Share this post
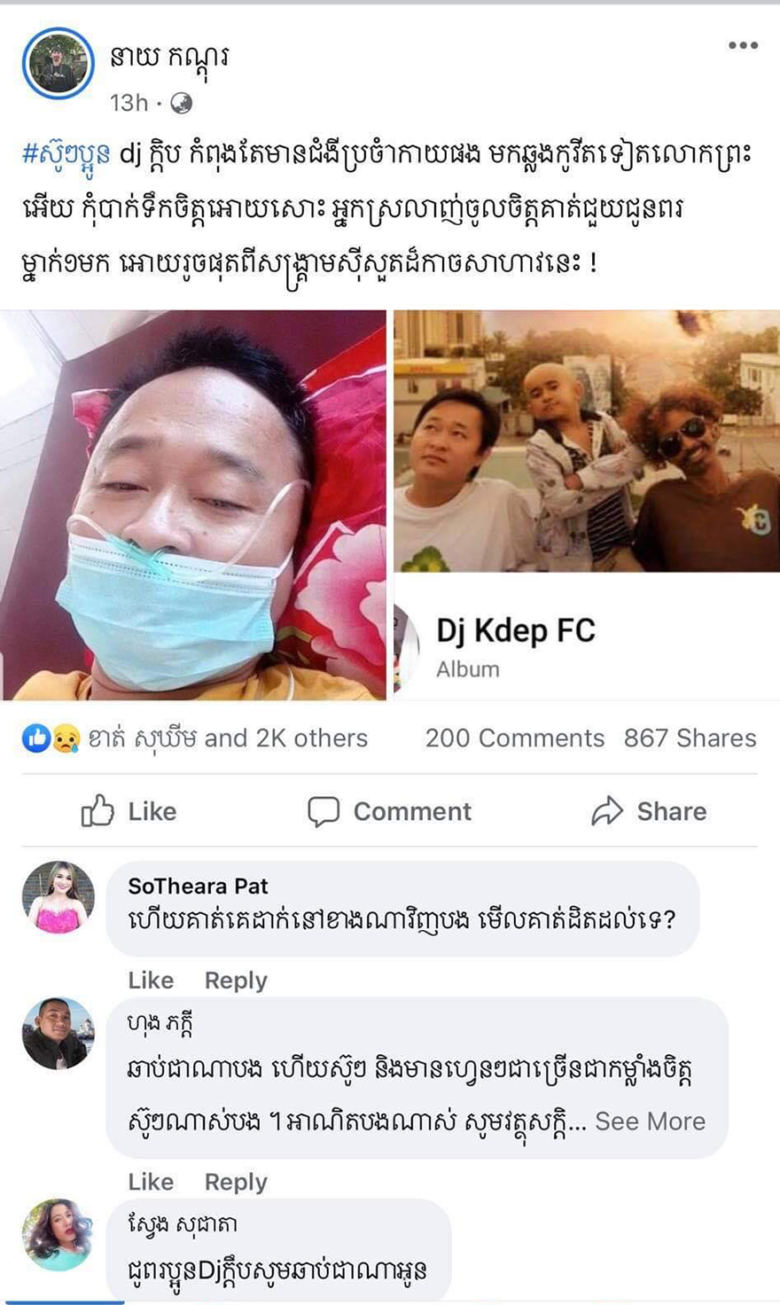 649,811
